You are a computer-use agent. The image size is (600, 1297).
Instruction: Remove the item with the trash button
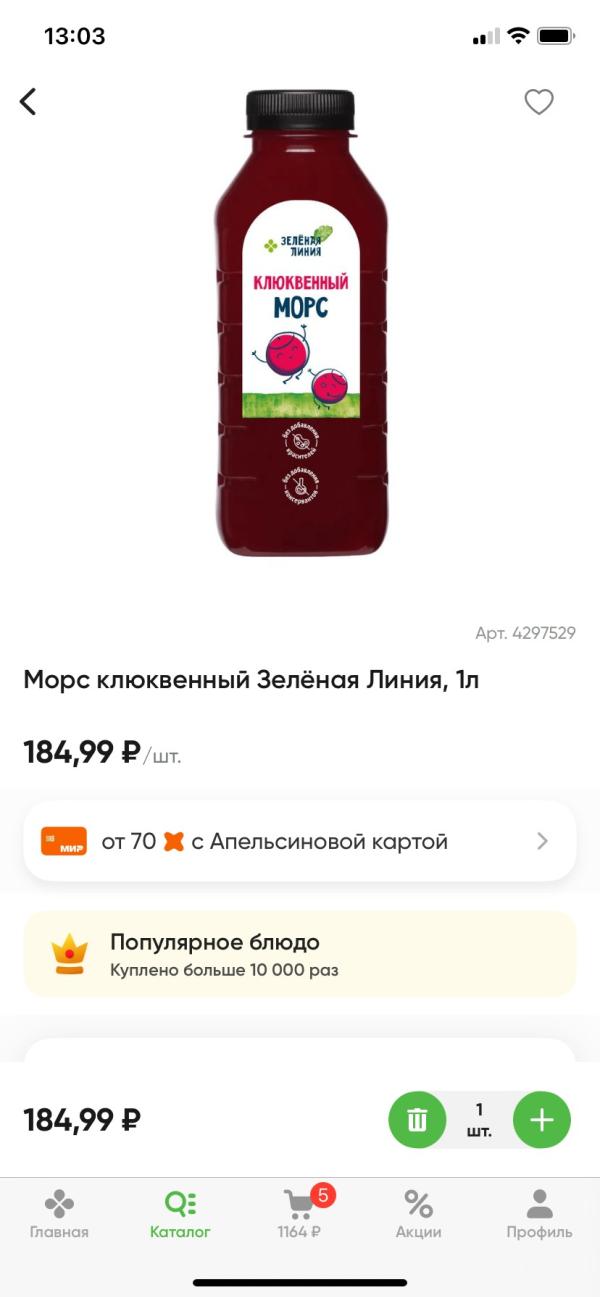(417, 1120)
